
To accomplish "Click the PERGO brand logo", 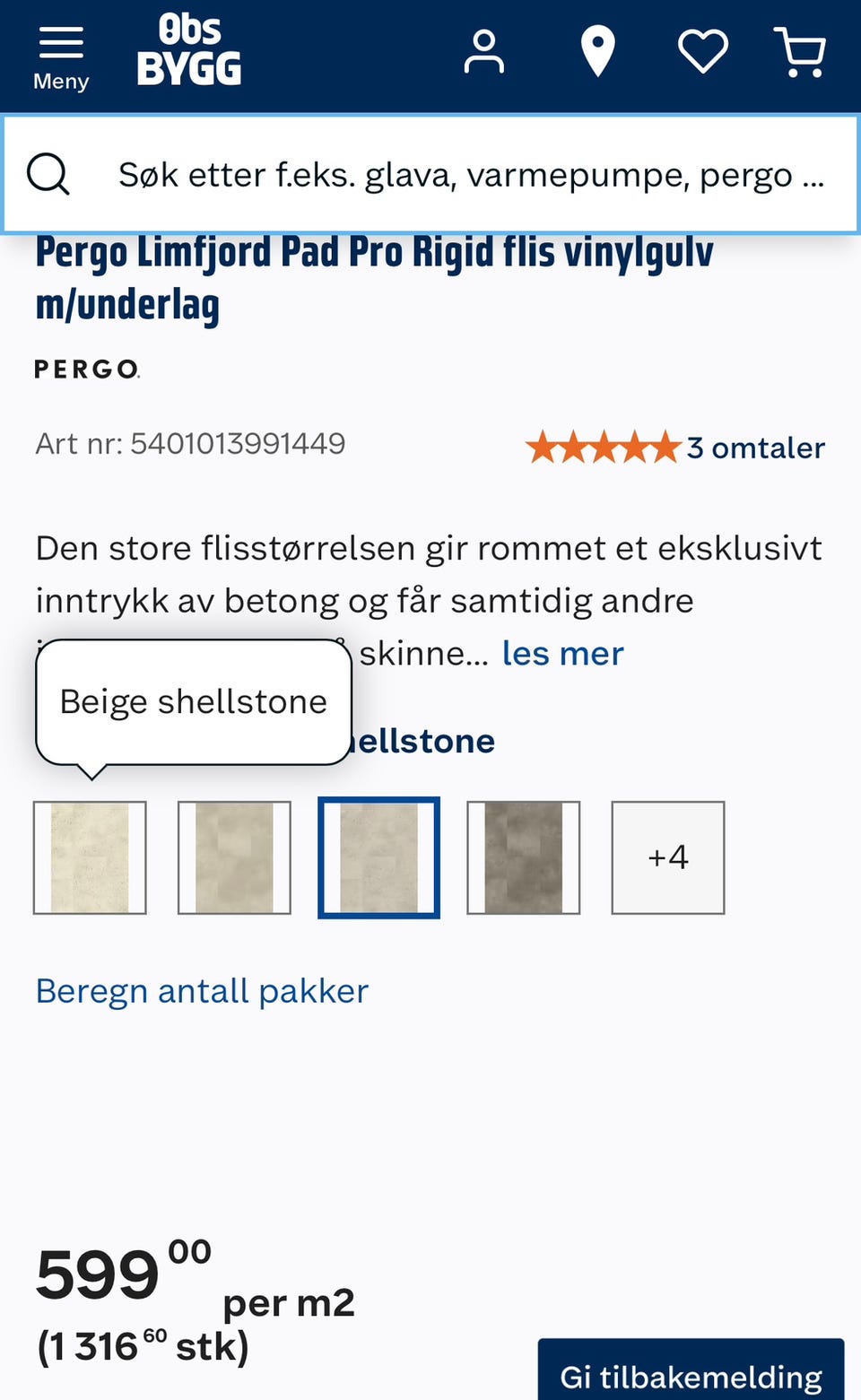I will (x=86, y=369).
